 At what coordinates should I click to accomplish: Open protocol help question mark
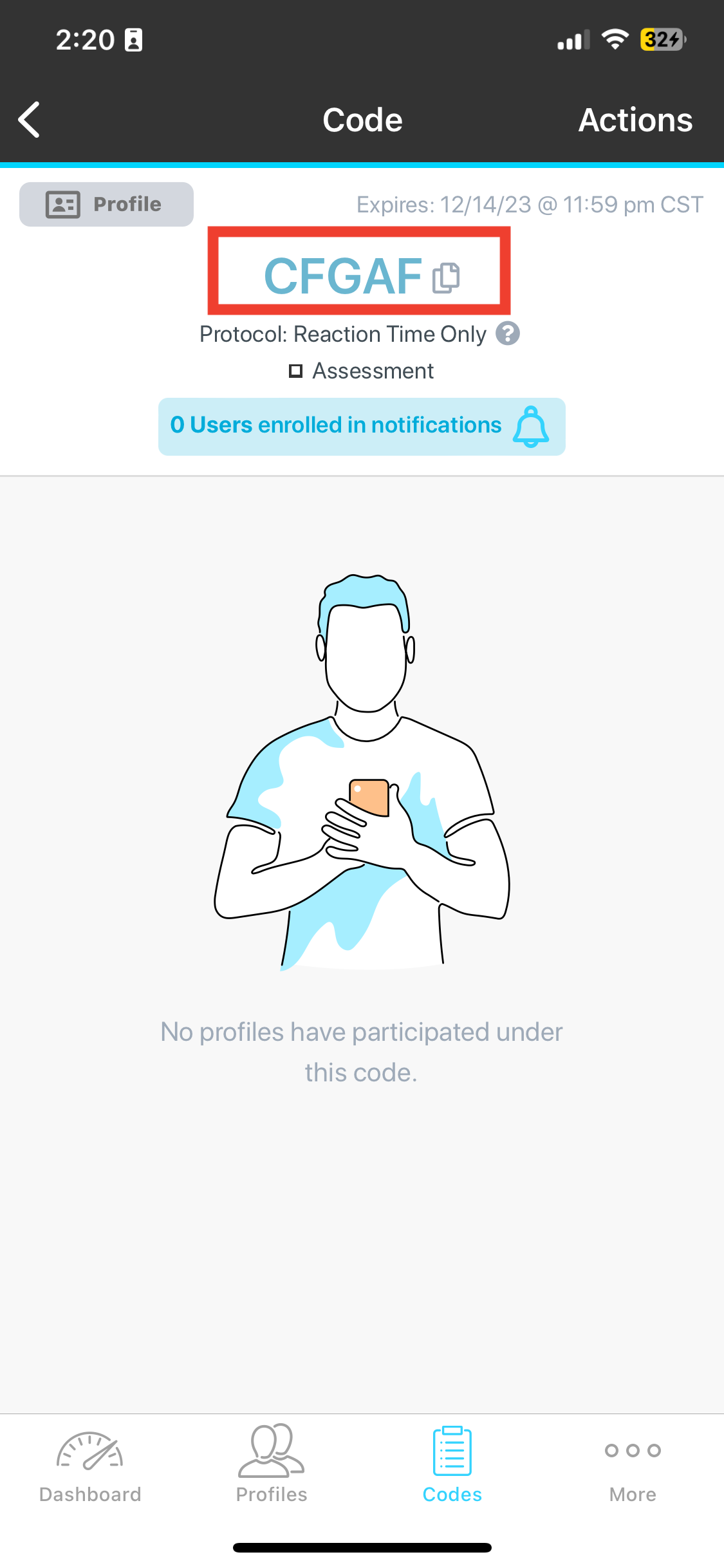pyautogui.click(x=508, y=333)
